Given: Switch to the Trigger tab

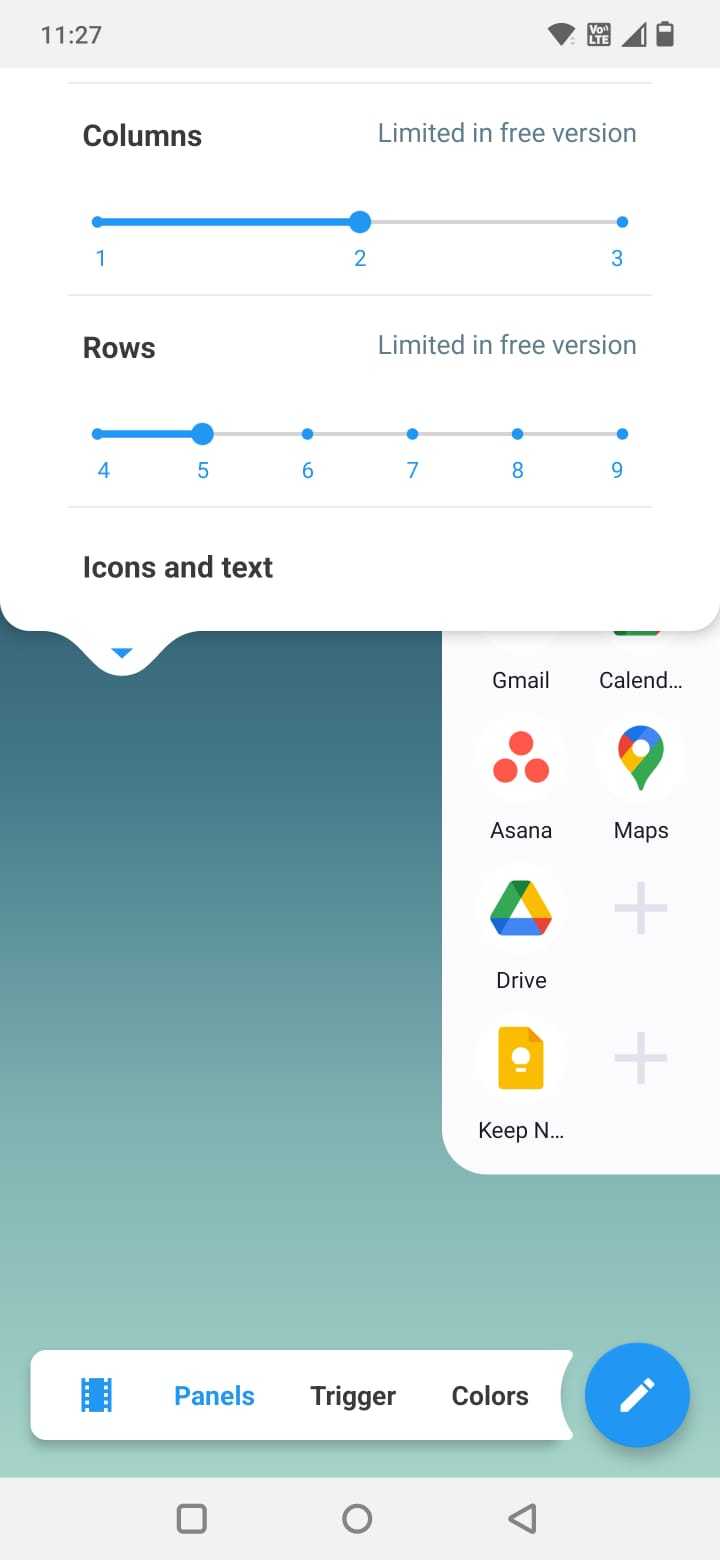Looking at the screenshot, I should [353, 1396].
